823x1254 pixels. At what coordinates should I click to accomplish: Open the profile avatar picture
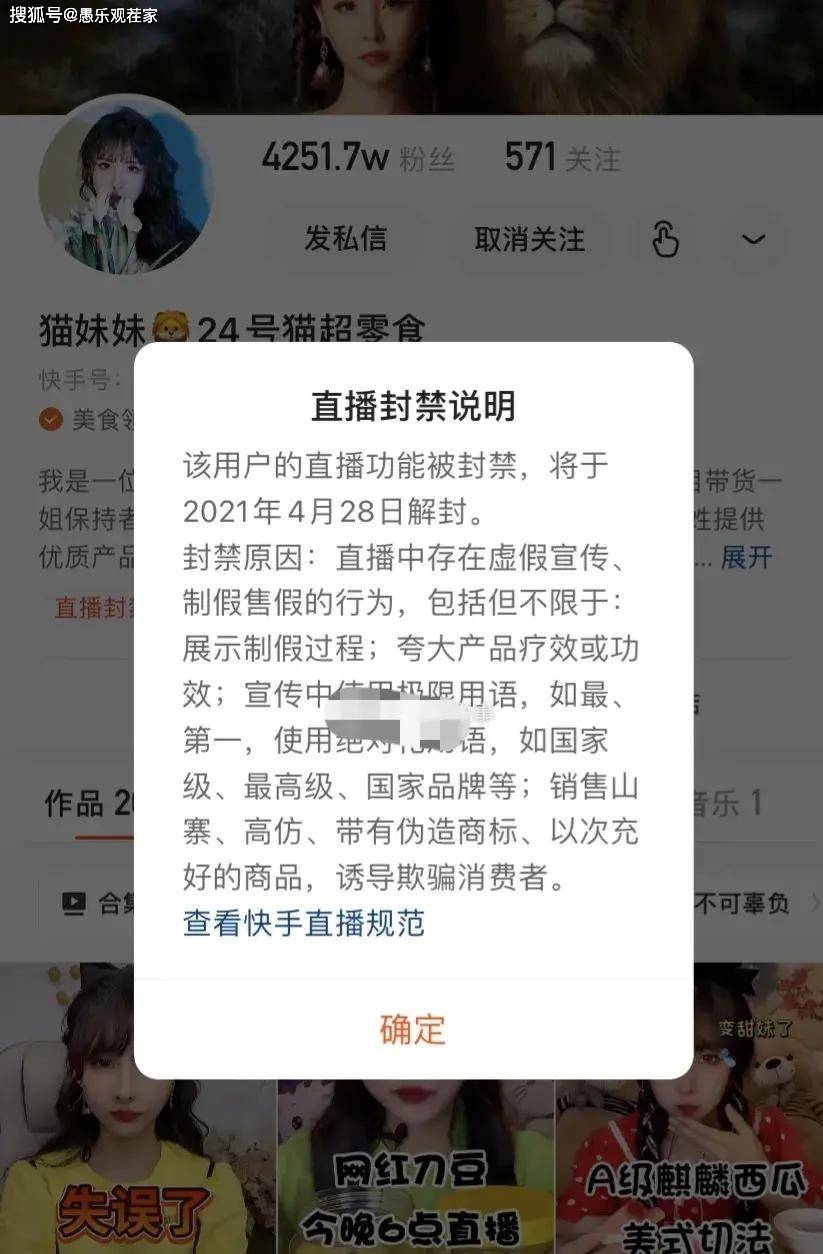tap(125, 185)
